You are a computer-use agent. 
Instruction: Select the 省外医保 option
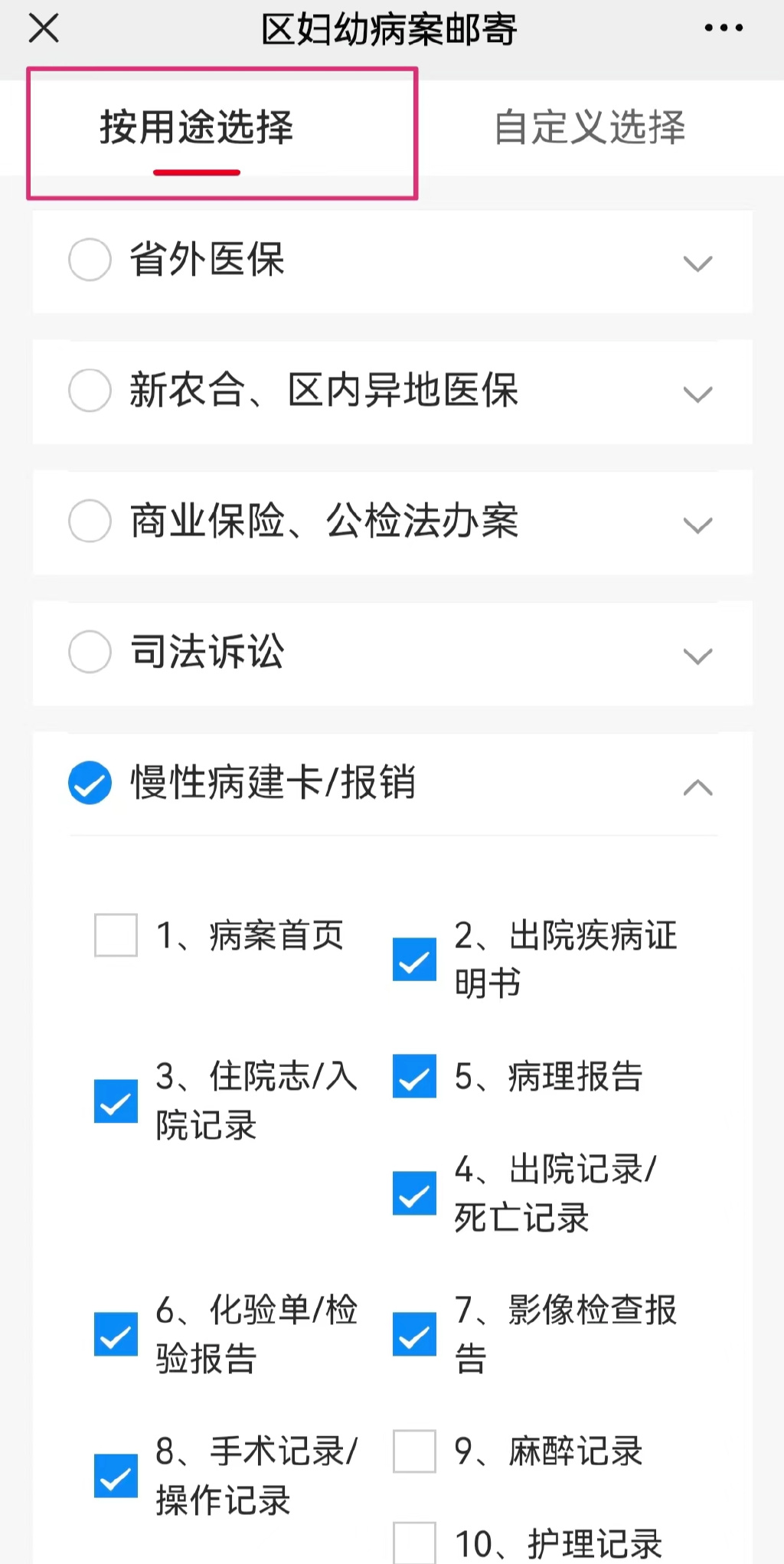coord(89,260)
